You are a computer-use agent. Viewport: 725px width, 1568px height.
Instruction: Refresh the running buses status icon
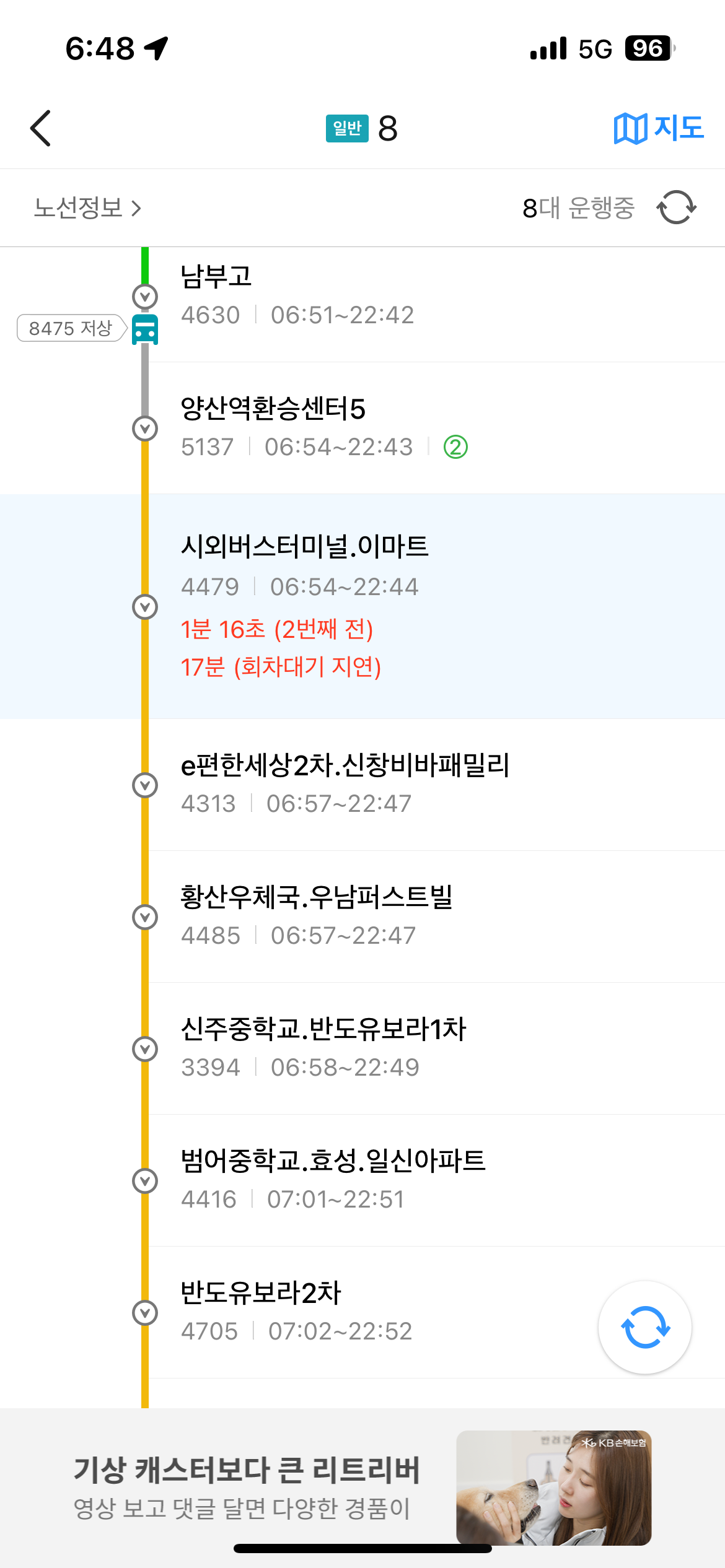click(x=676, y=208)
